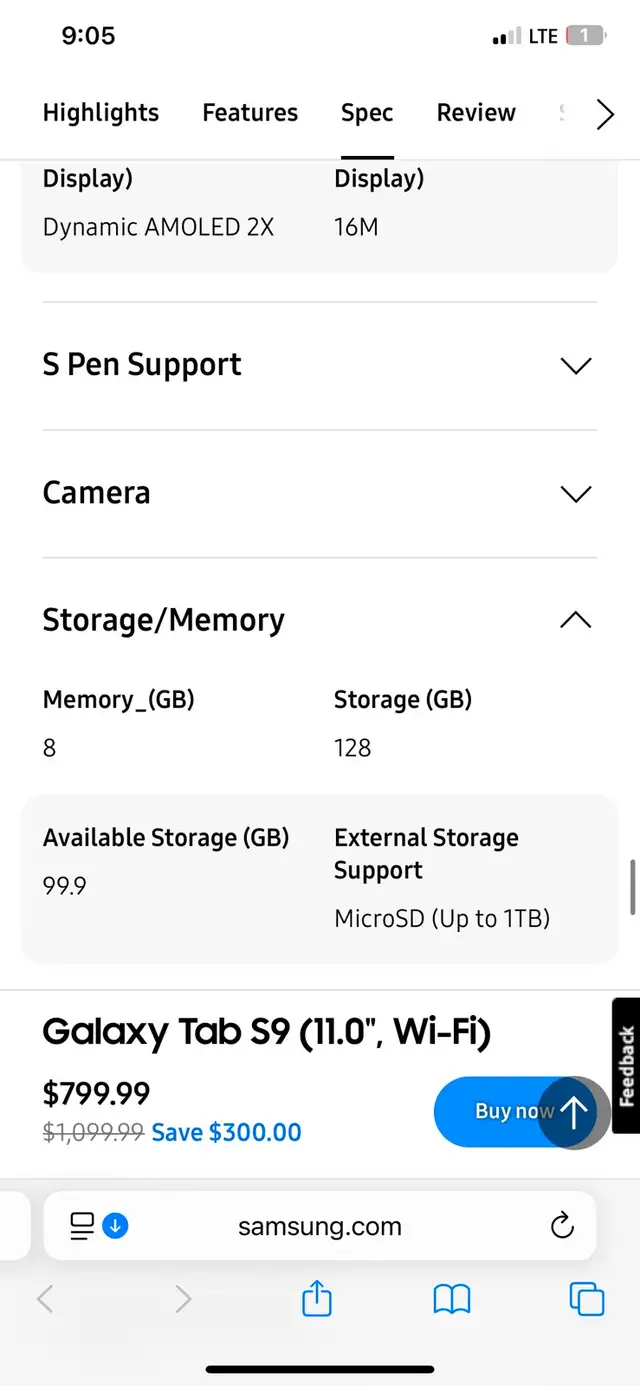Go back to the previous page
Image resolution: width=640 pixels, height=1386 pixels.
44,1299
